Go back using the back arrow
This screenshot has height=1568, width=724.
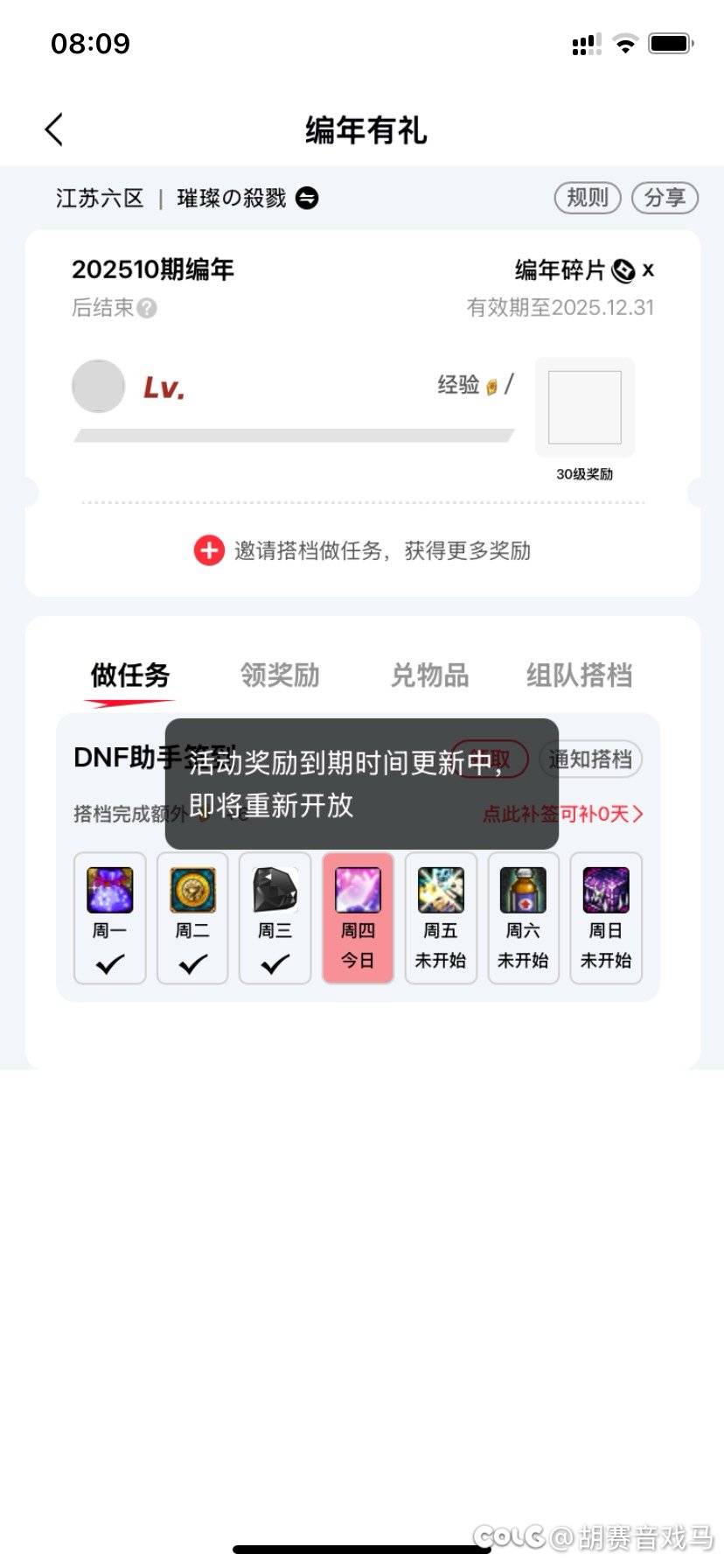[x=54, y=130]
